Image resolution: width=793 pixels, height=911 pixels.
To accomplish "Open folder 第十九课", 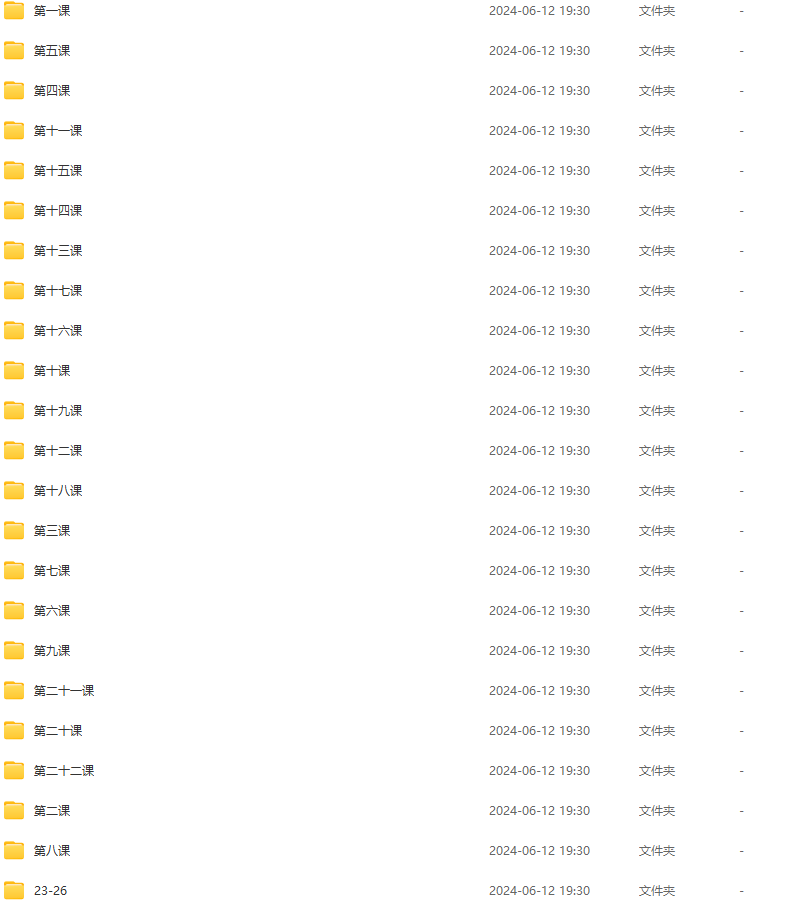I will click(x=58, y=411).
